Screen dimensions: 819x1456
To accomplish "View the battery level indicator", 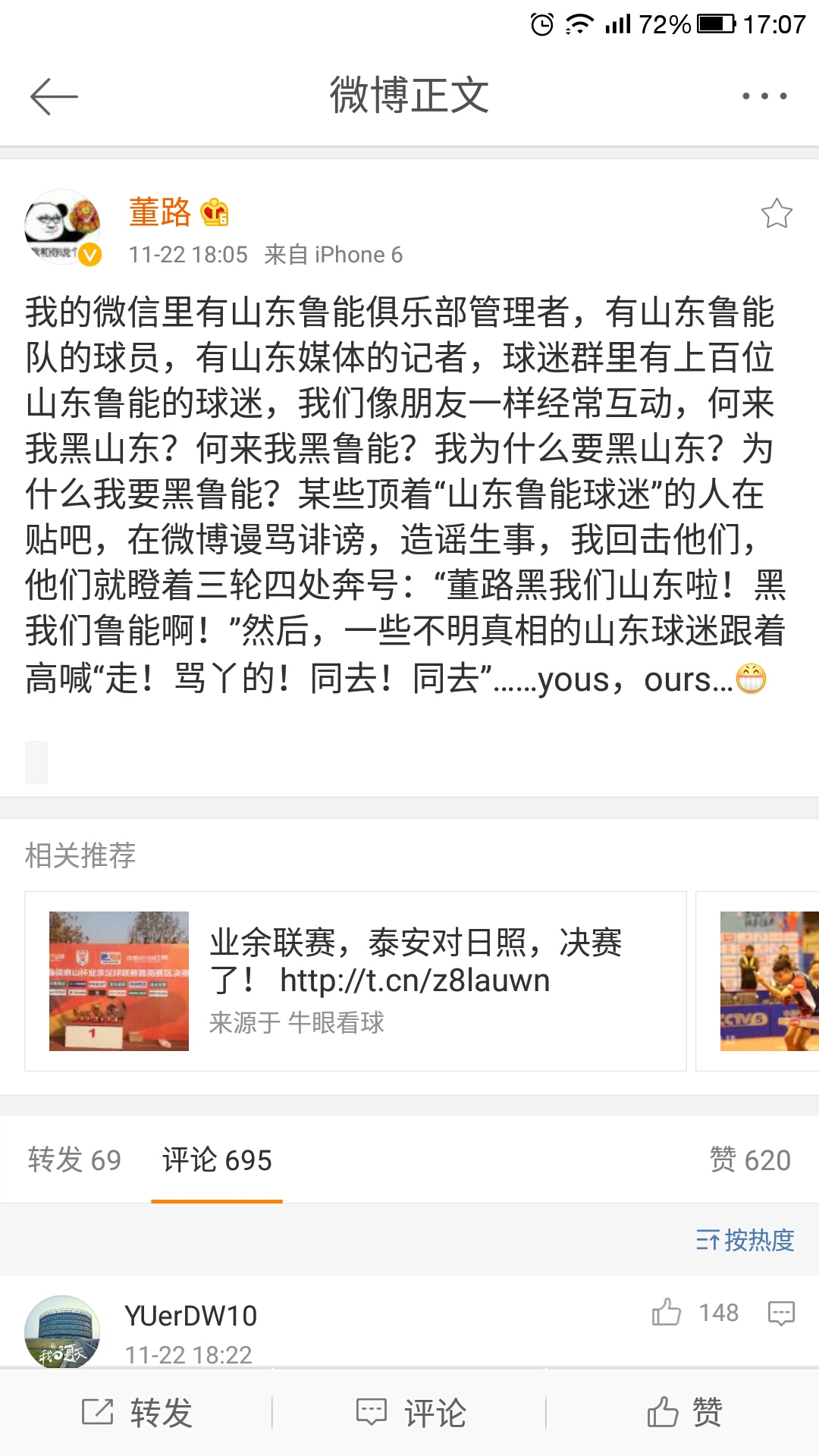I will coord(714,23).
